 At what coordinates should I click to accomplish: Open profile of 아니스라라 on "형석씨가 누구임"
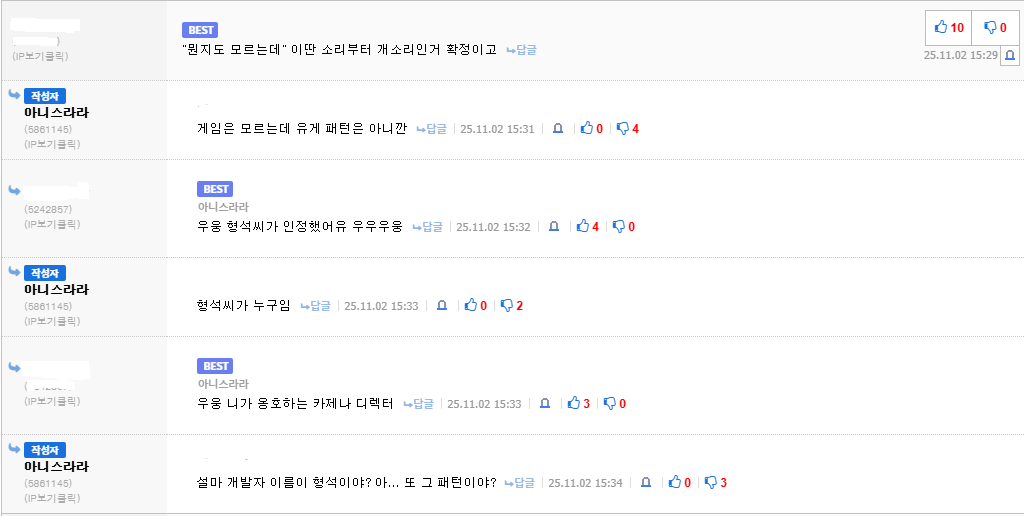tap(56, 289)
